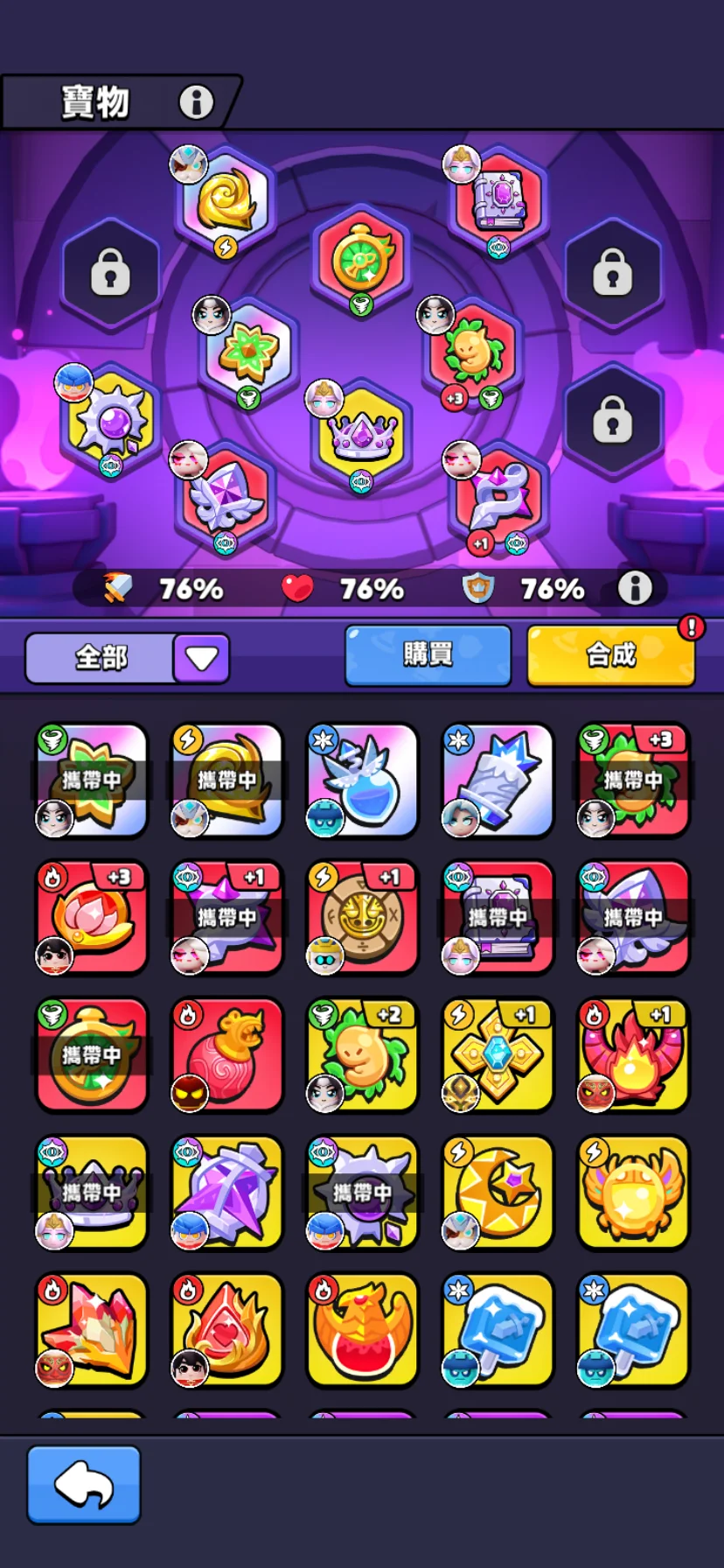Open the golden mask coin treasure +1

362,917
